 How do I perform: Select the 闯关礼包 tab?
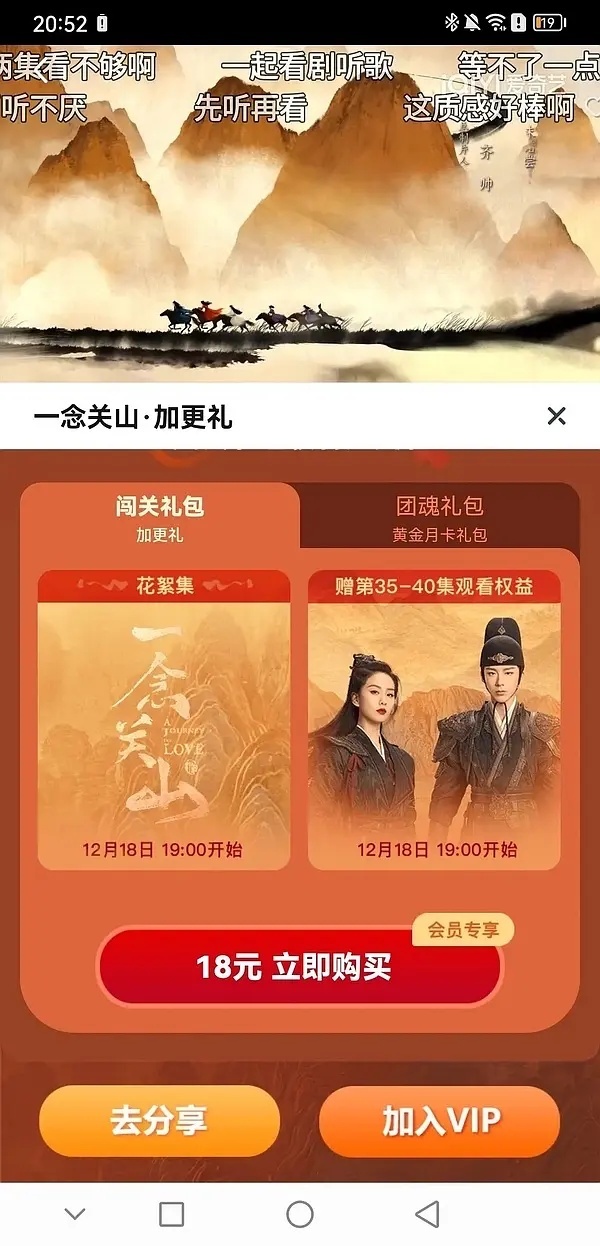(x=160, y=517)
